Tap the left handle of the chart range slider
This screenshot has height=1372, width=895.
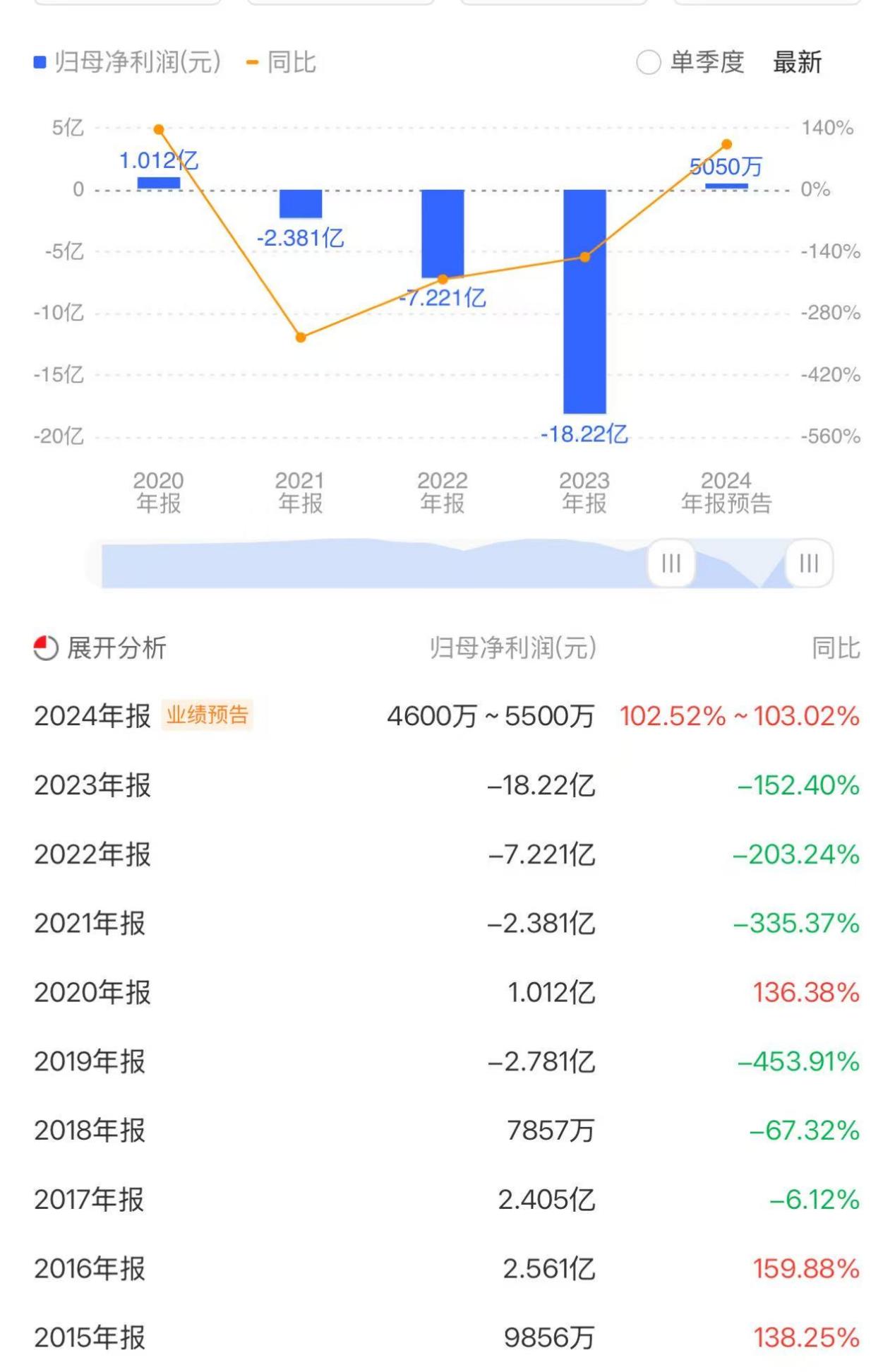[671, 563]
